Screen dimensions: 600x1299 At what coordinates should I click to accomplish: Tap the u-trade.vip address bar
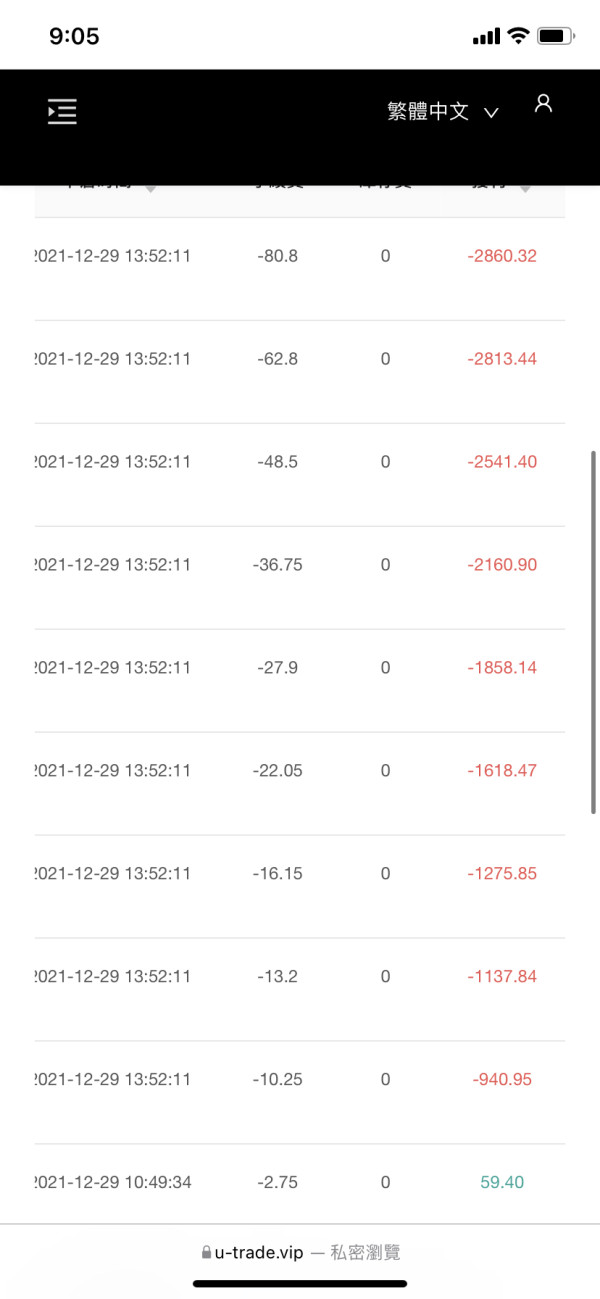300,1252
